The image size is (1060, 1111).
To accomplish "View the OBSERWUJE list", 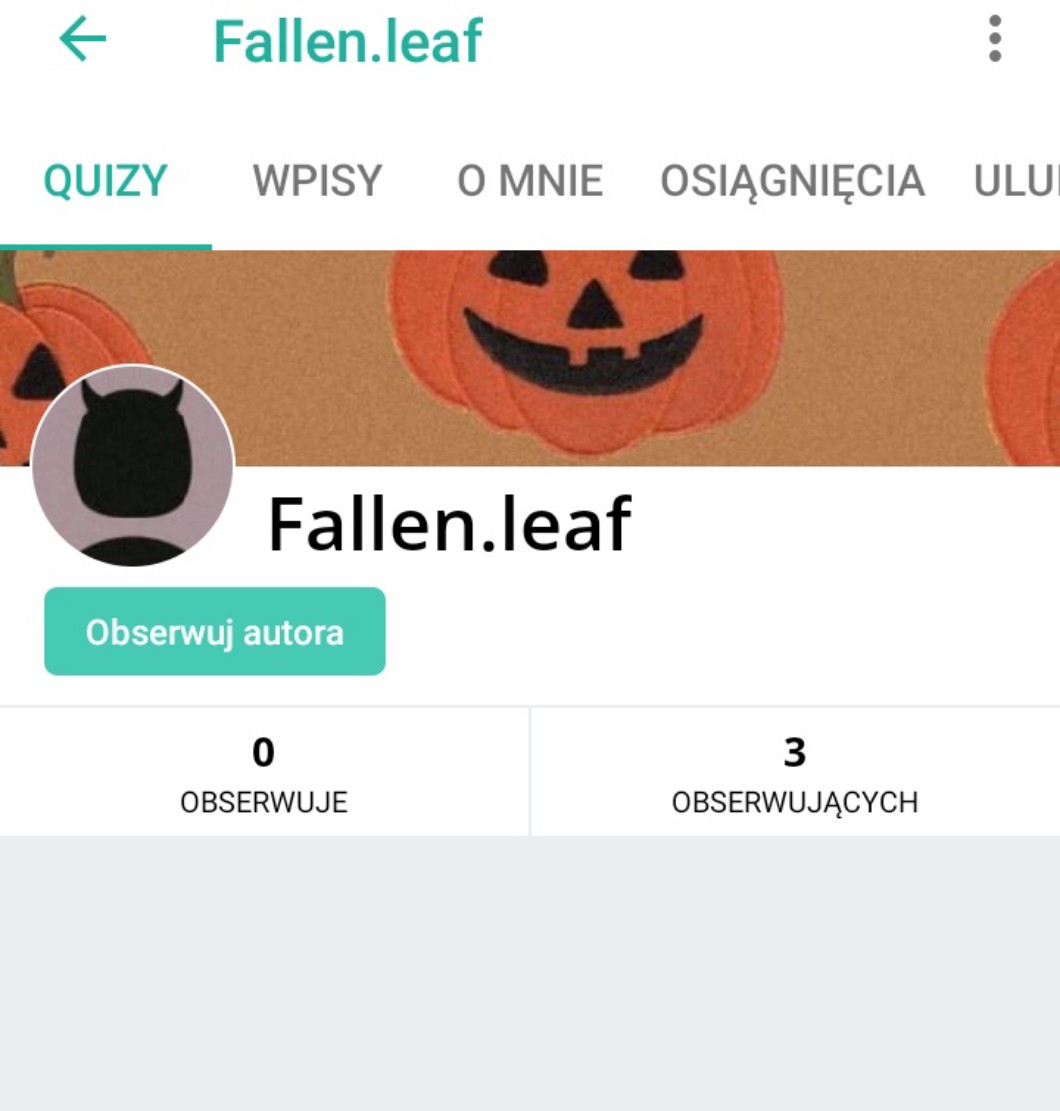I will tap(264, 773).
